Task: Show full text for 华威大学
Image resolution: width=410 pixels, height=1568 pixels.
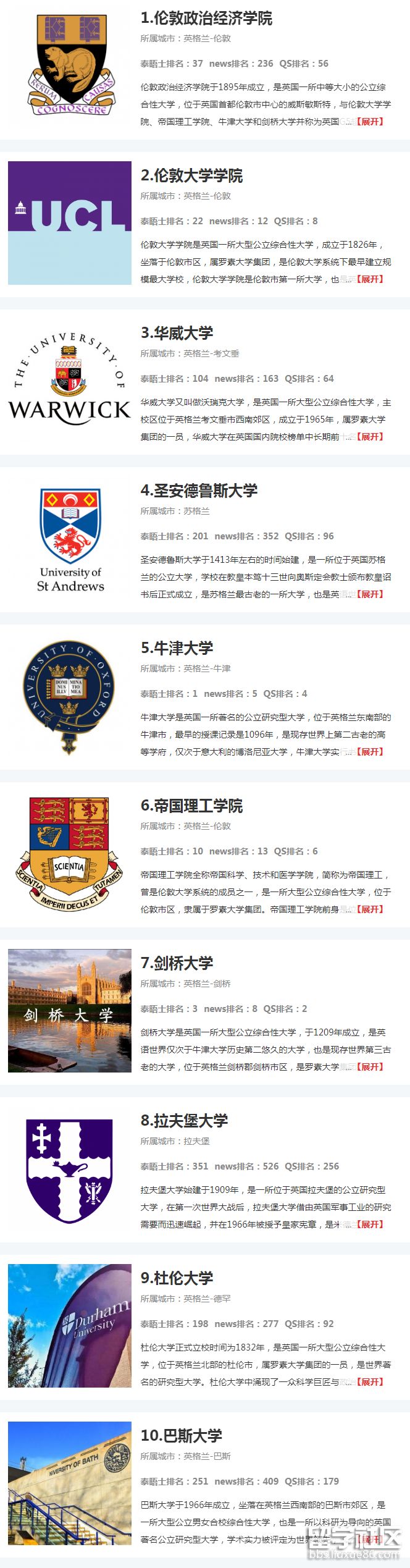Action: pyautogui.click(x=370, y=437)
